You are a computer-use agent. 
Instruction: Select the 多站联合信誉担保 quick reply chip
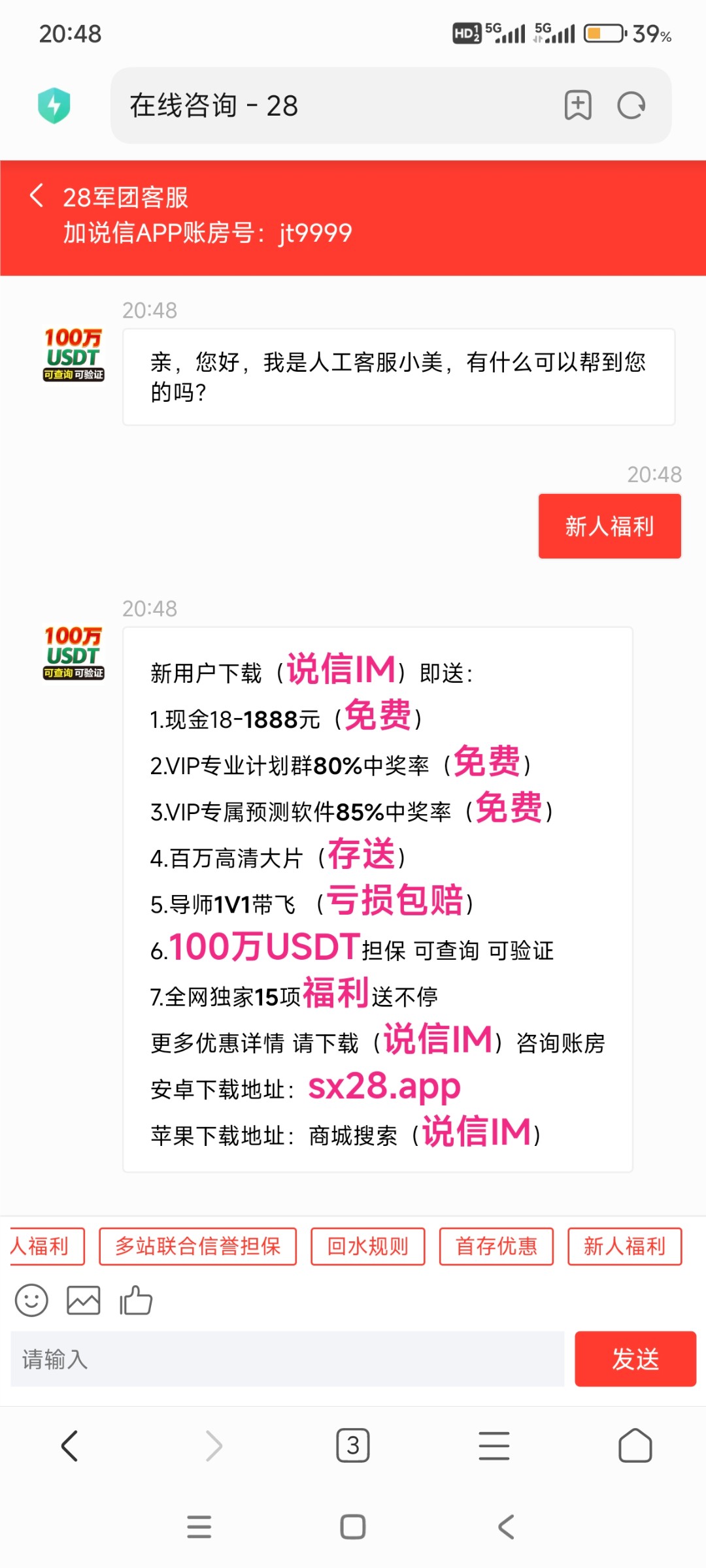pyautogui.click(x=197, y=1247)
